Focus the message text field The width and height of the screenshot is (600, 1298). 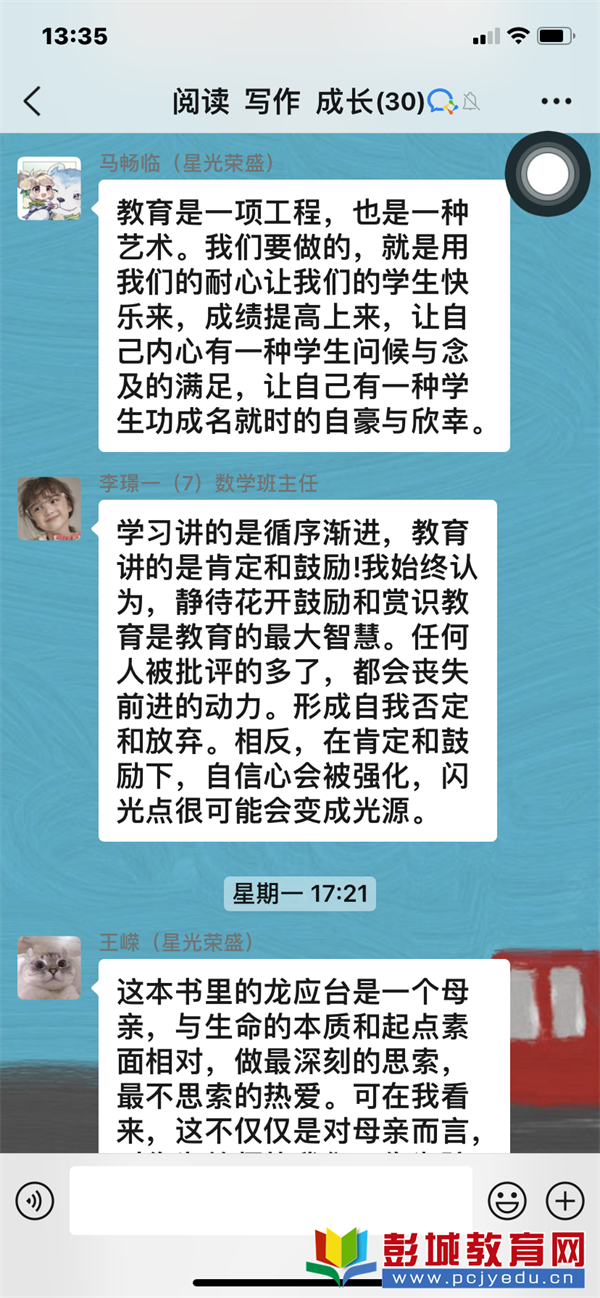coord(270,1199)
